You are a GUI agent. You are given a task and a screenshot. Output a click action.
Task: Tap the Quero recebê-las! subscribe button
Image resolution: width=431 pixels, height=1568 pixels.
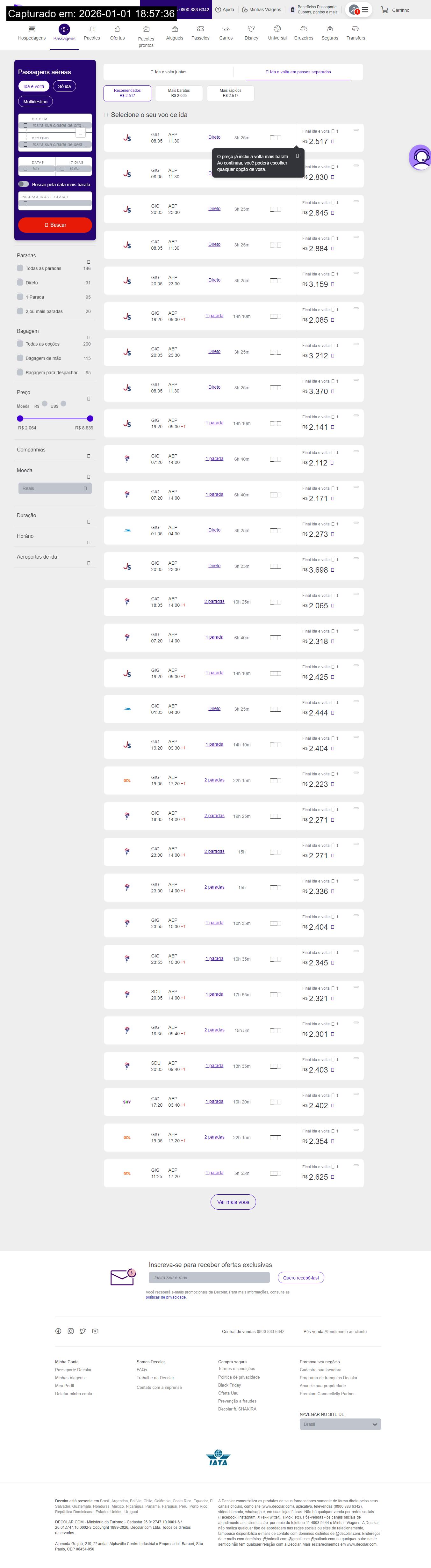click(301, 1278)
